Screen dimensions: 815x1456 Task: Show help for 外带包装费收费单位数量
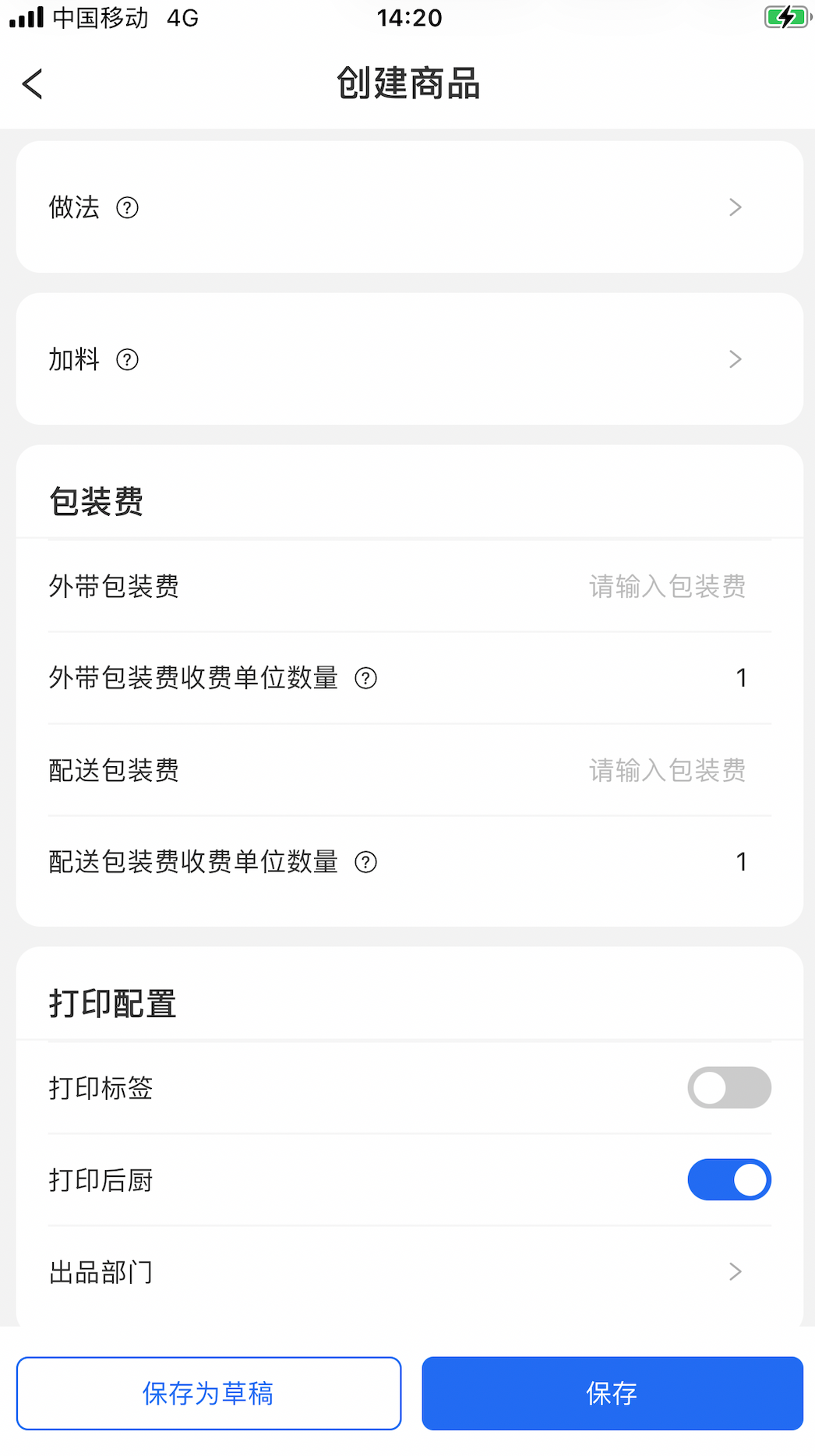tap(365, 679)
